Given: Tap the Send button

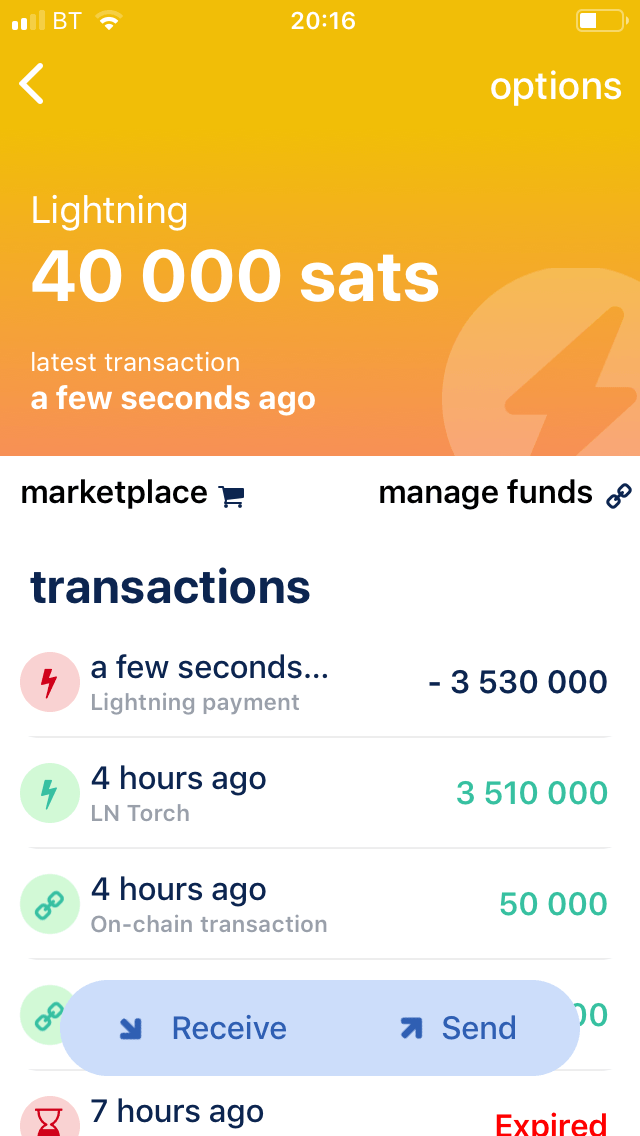Looking at the screenshot, I should [457, 1027].
